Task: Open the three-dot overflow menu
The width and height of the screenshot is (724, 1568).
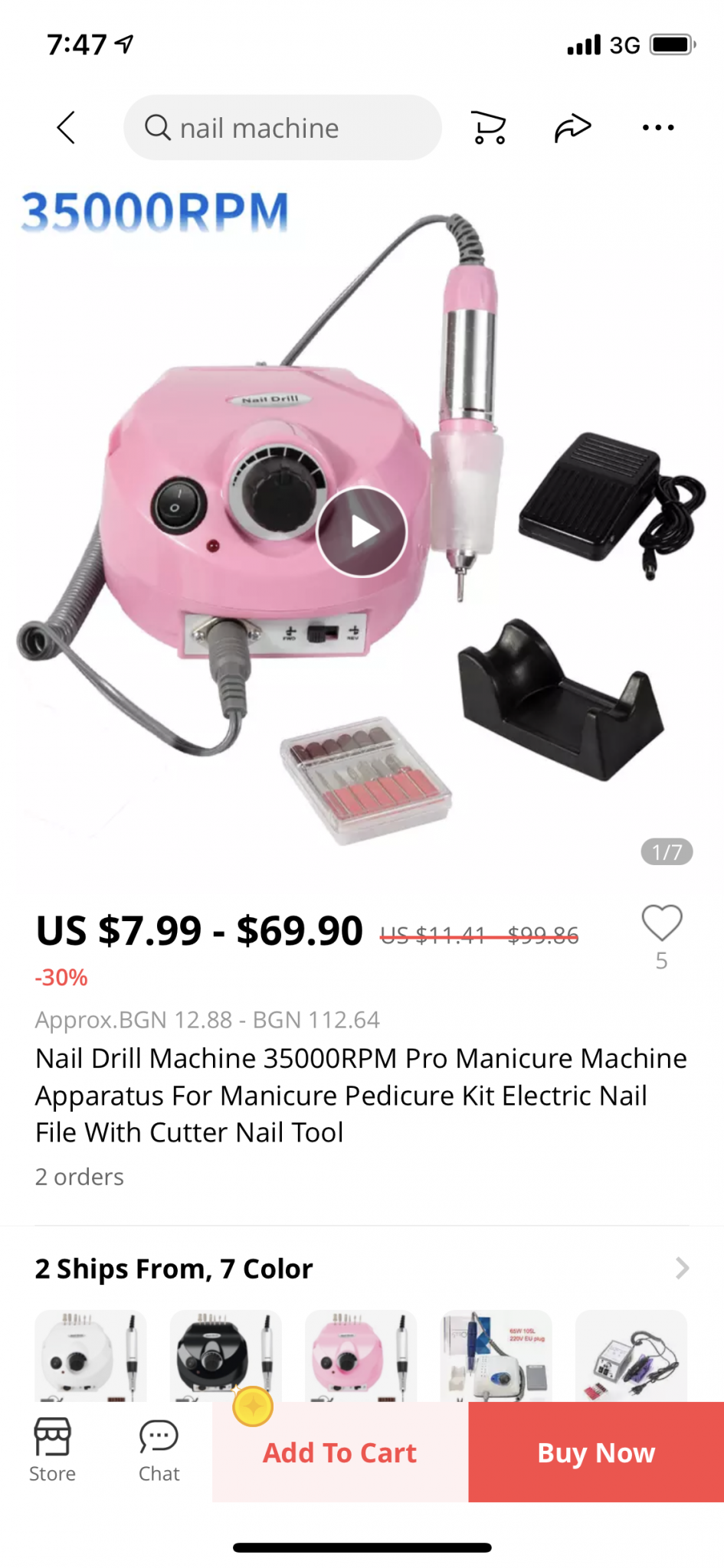Action: [658, 127]
